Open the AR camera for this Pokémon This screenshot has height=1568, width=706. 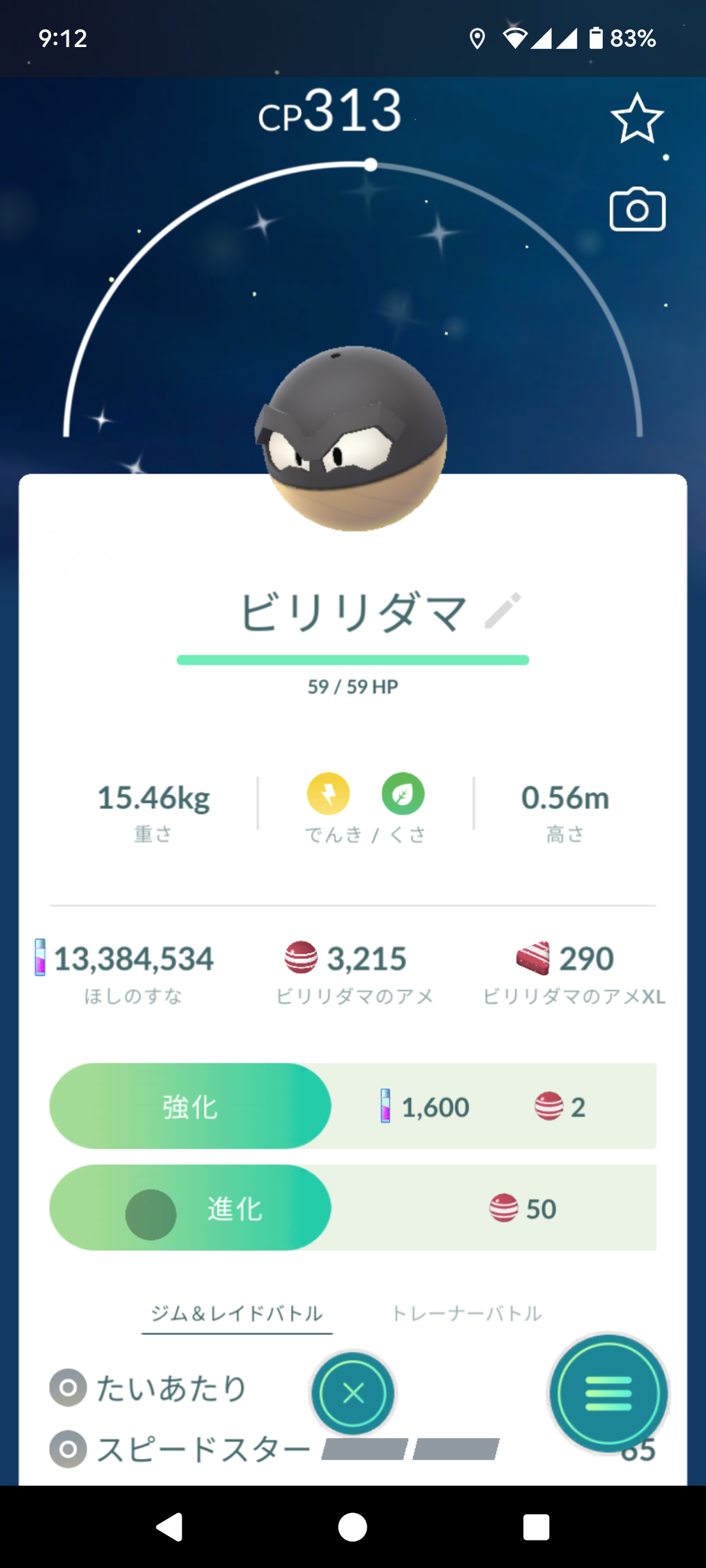tap(637, 210)
